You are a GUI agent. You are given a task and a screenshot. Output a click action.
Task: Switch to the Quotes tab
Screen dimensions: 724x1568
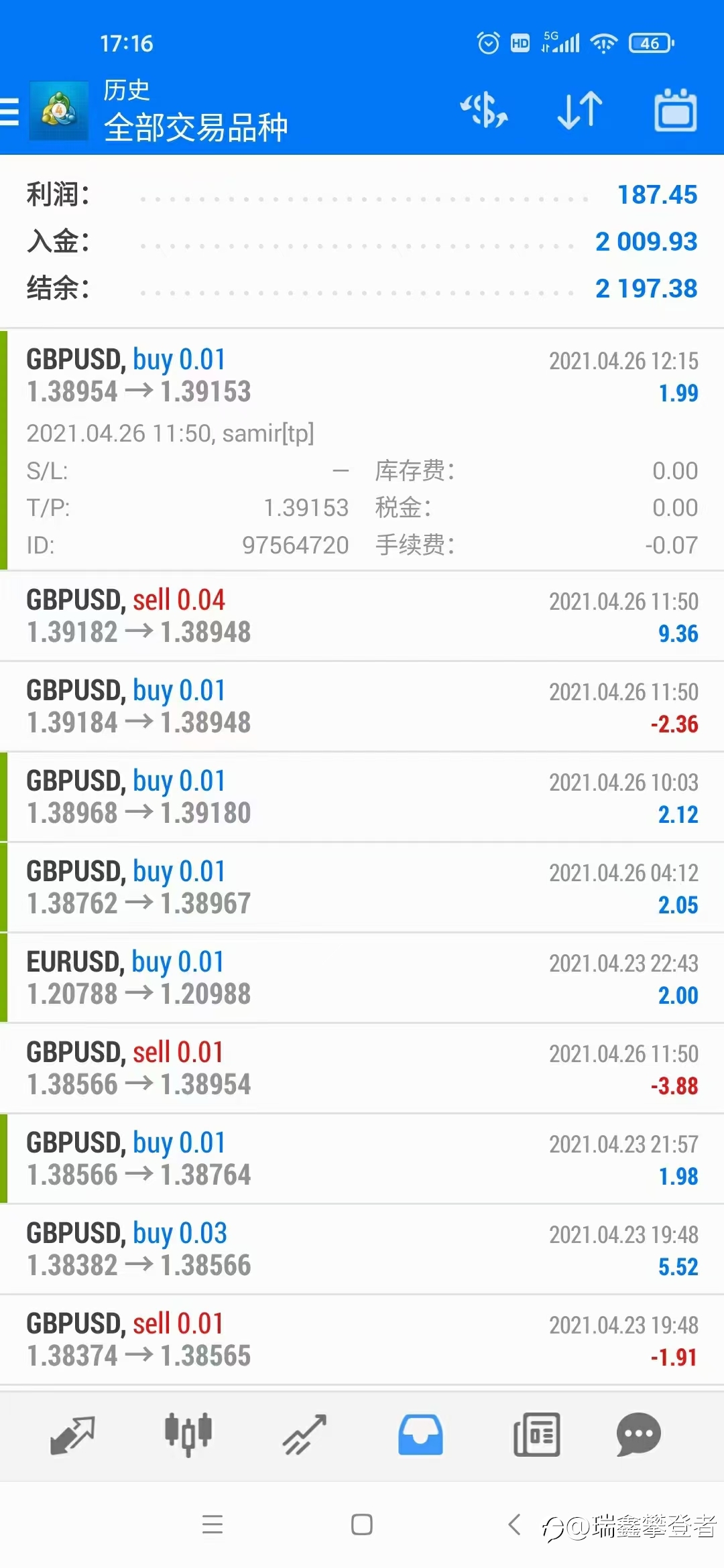[72, 1435]
